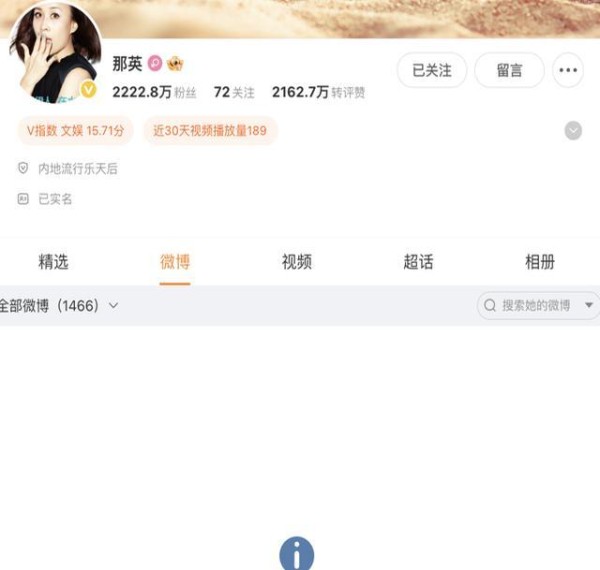Tap the 已关注 follow button

click(432, 71)
